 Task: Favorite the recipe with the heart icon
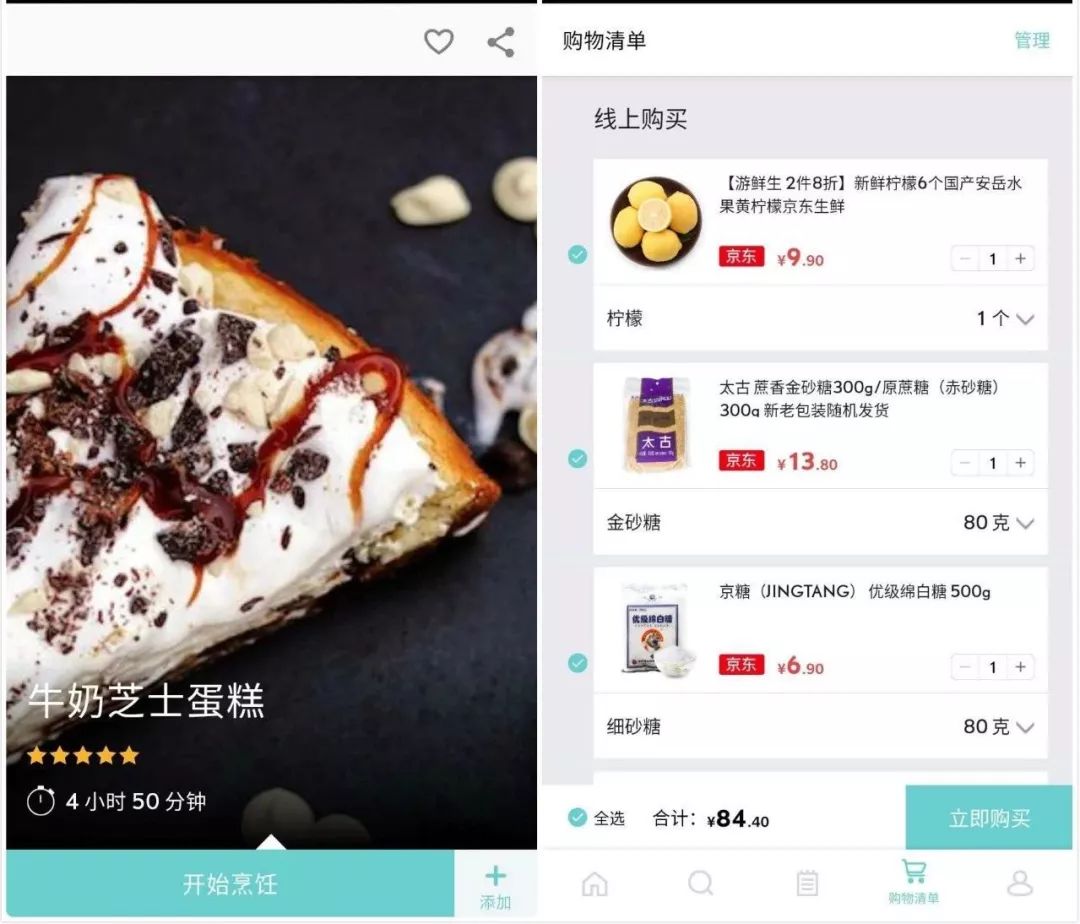[x=439, y=42]
